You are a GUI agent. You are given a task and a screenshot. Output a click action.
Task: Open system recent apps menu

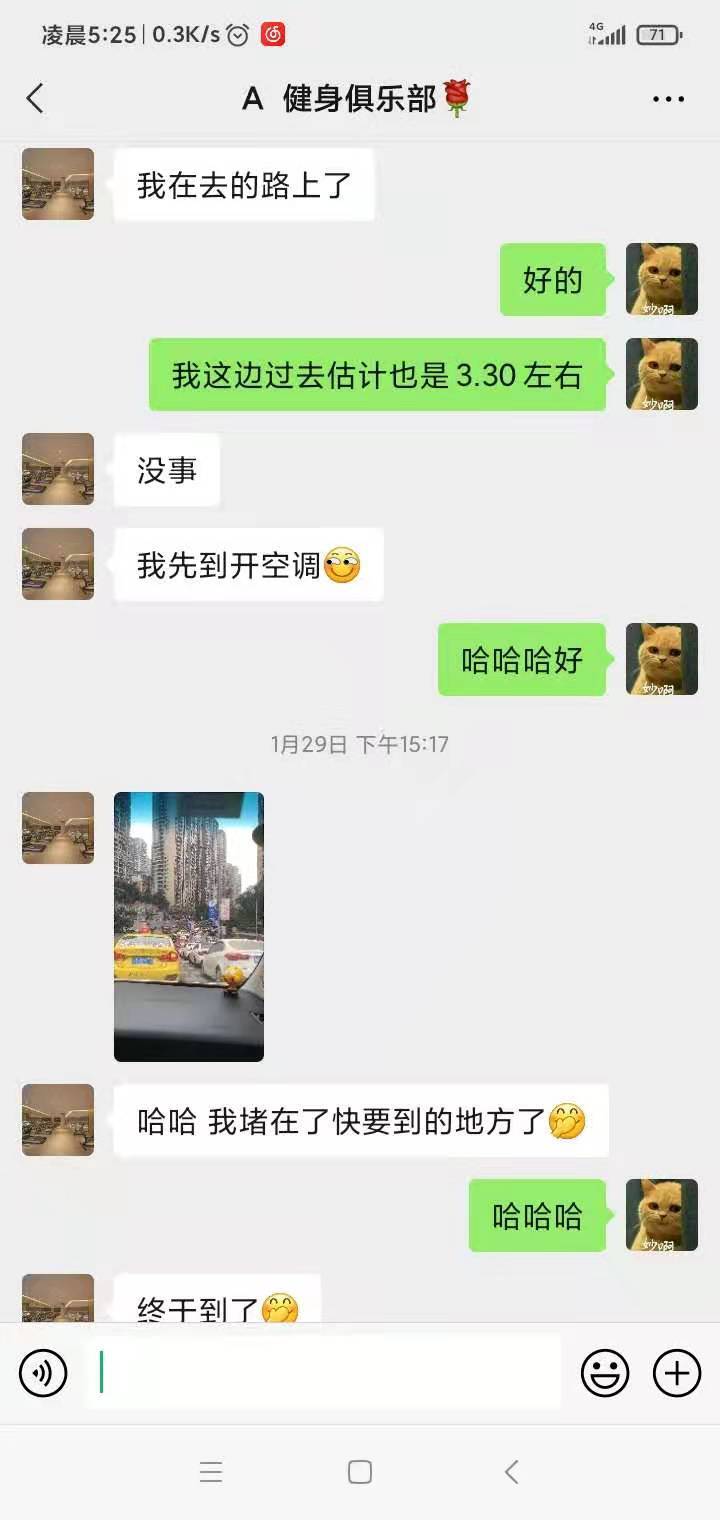[x=211, y=1472]
